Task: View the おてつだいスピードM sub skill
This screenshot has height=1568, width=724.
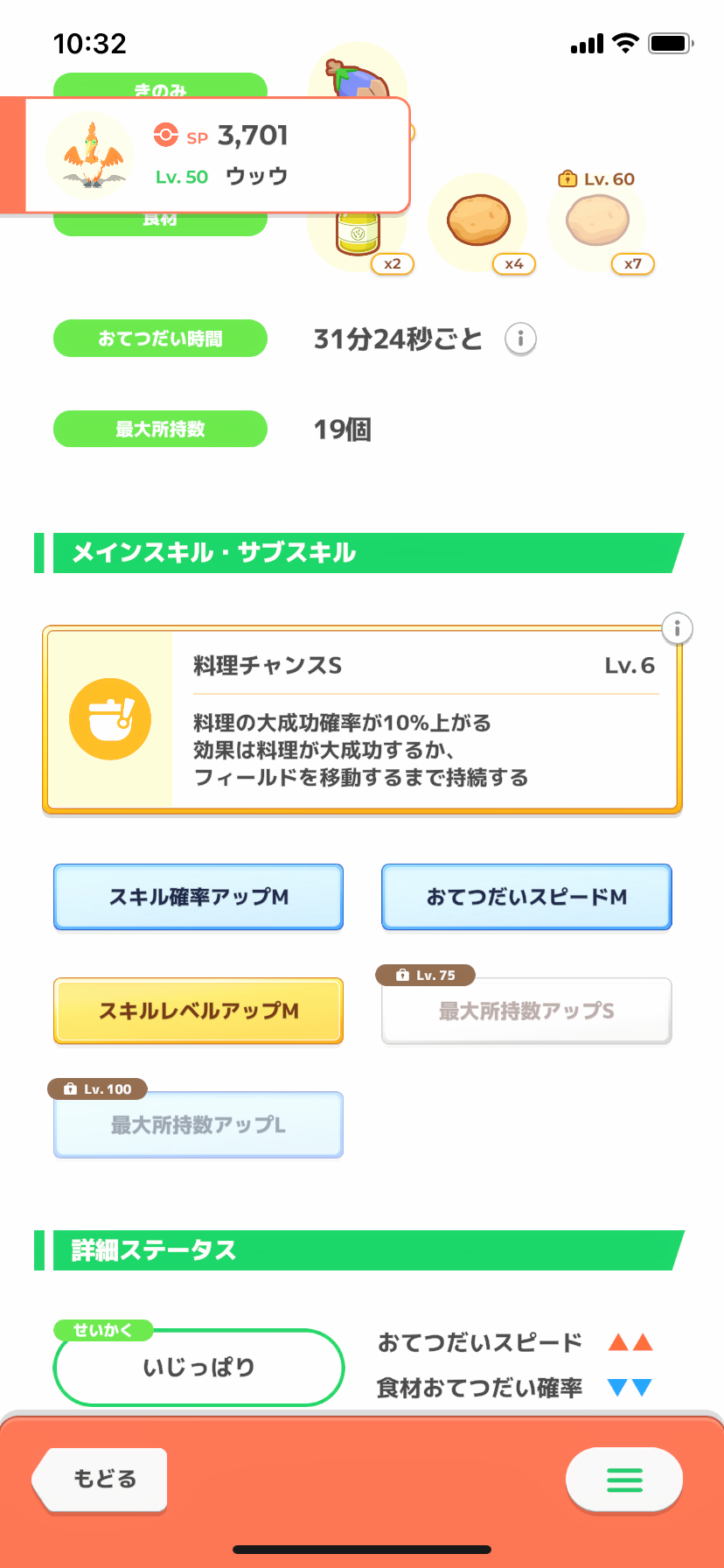Action: tap(526, 897)
